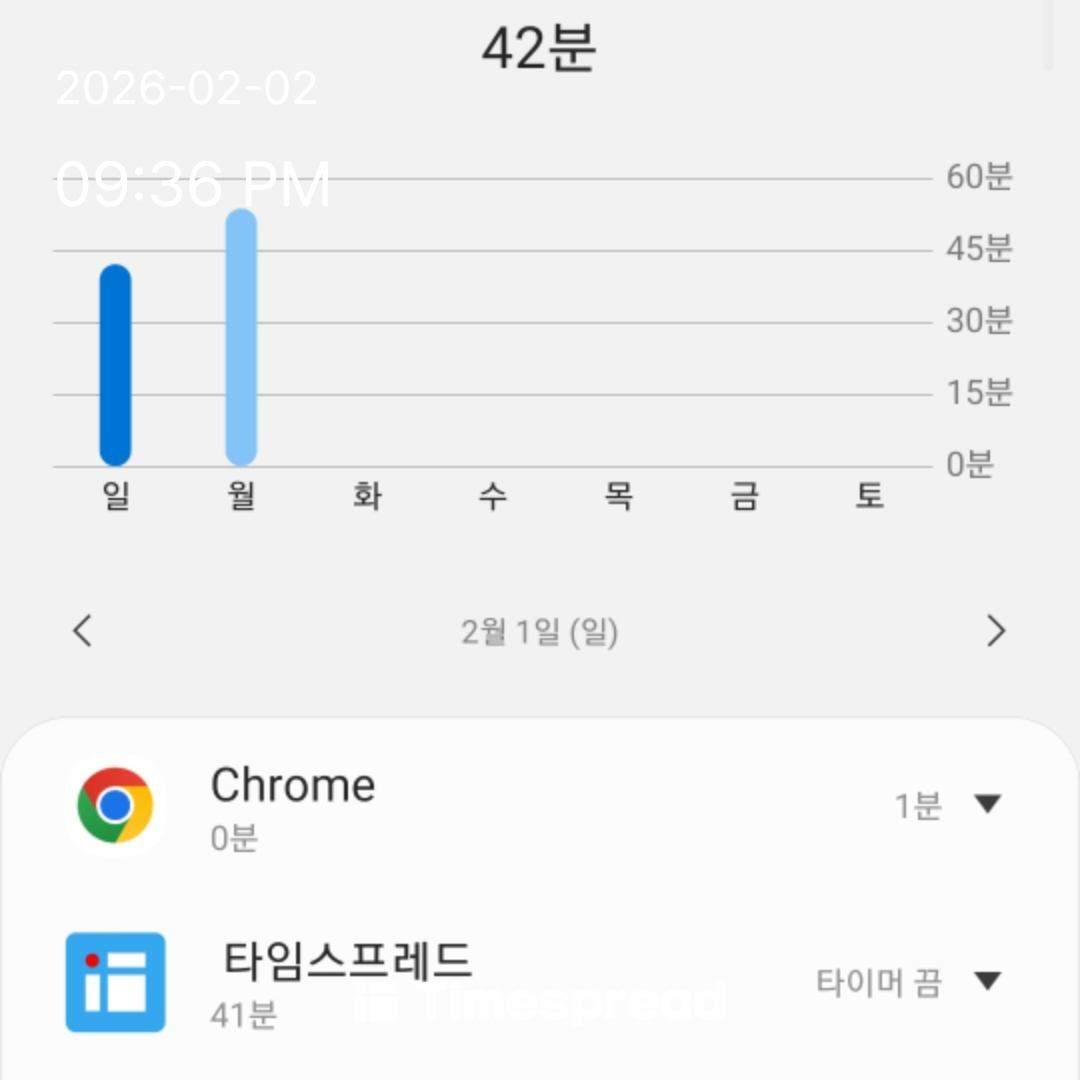The width and height of the screenshot is (1080, 1080).
Task: Expand the 타이머 끔 dropdown for 타임스프레드
Action: 986,981
